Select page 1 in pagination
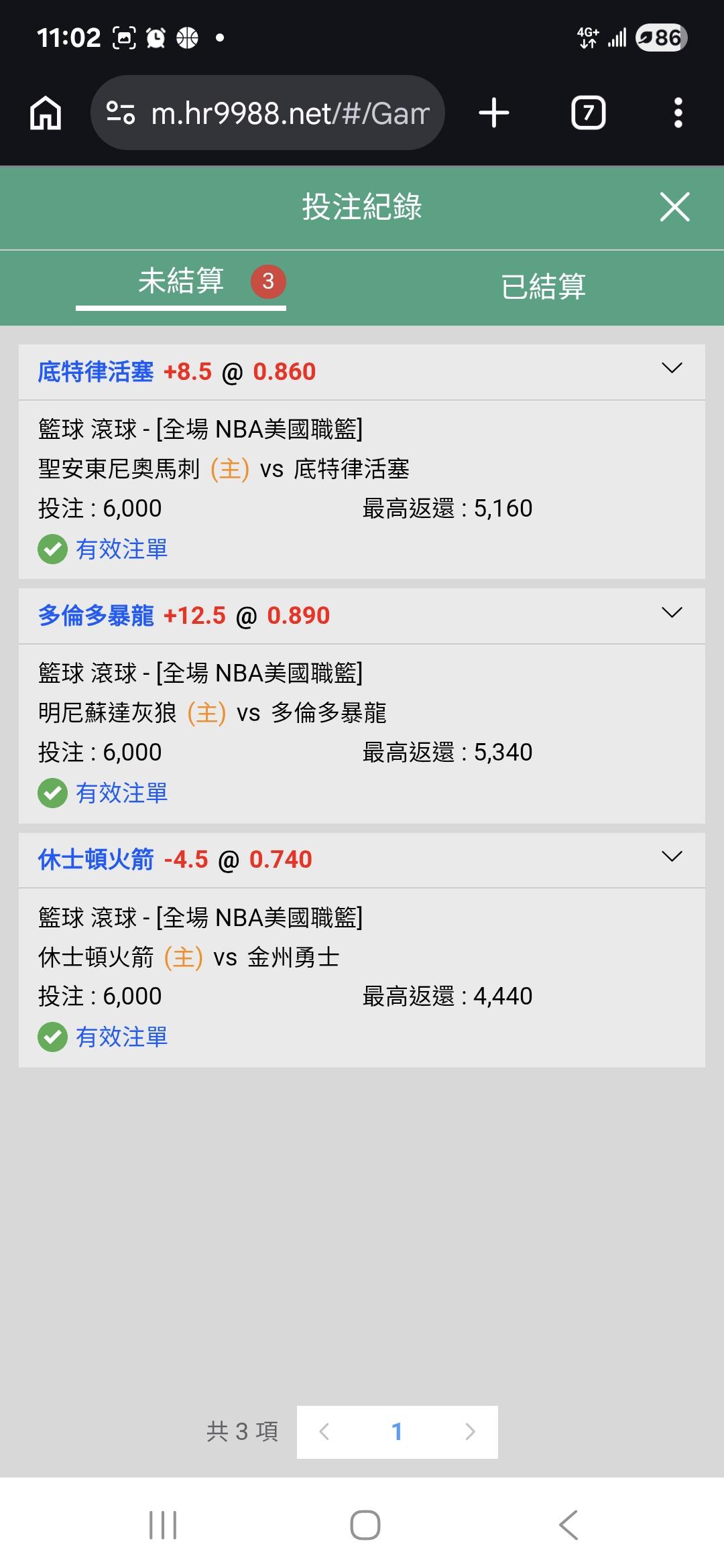This screenshot has height=1568, width=724. coord(397,1432)
